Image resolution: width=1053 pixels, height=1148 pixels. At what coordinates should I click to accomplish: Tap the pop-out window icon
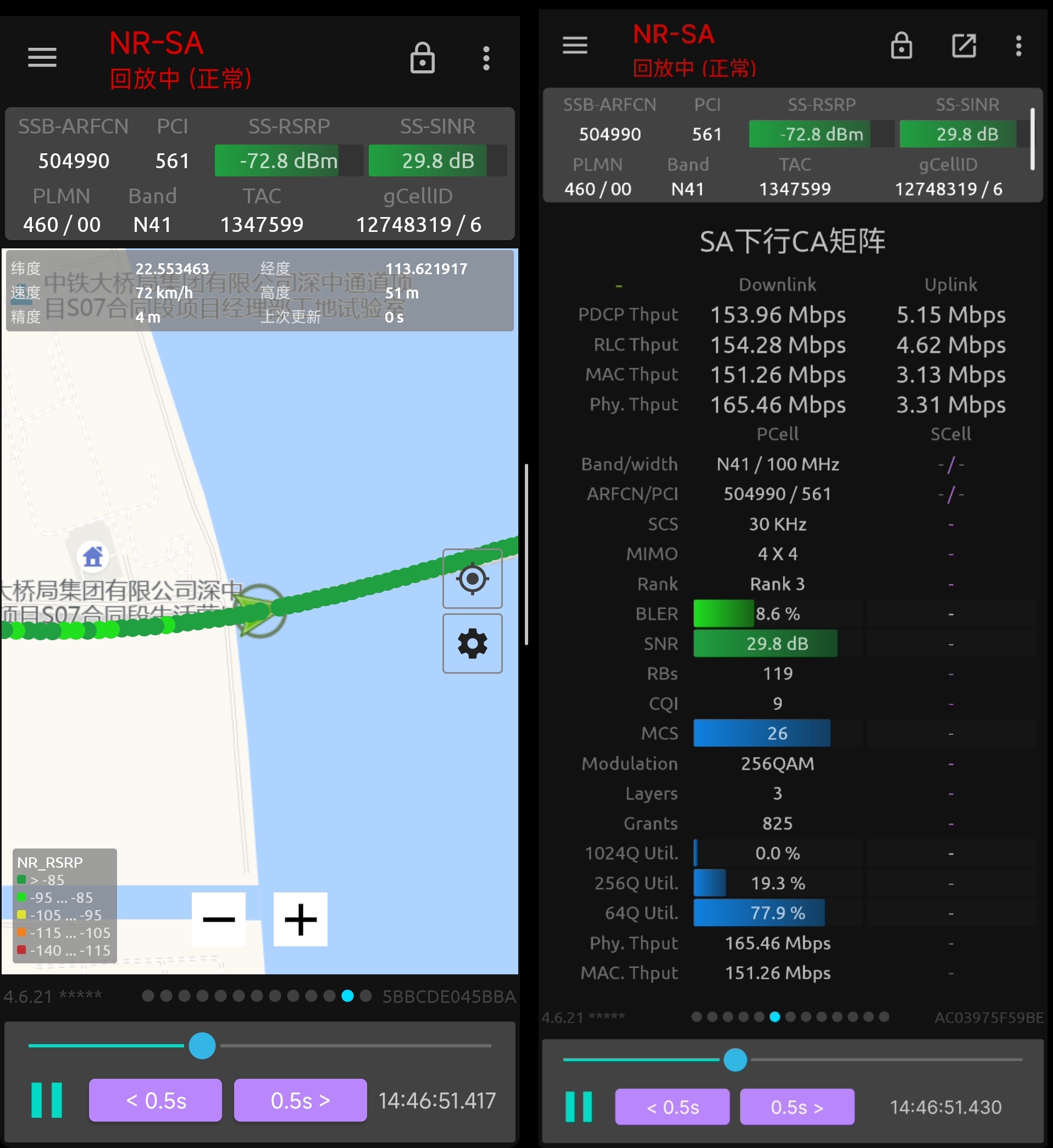(964, 46)
